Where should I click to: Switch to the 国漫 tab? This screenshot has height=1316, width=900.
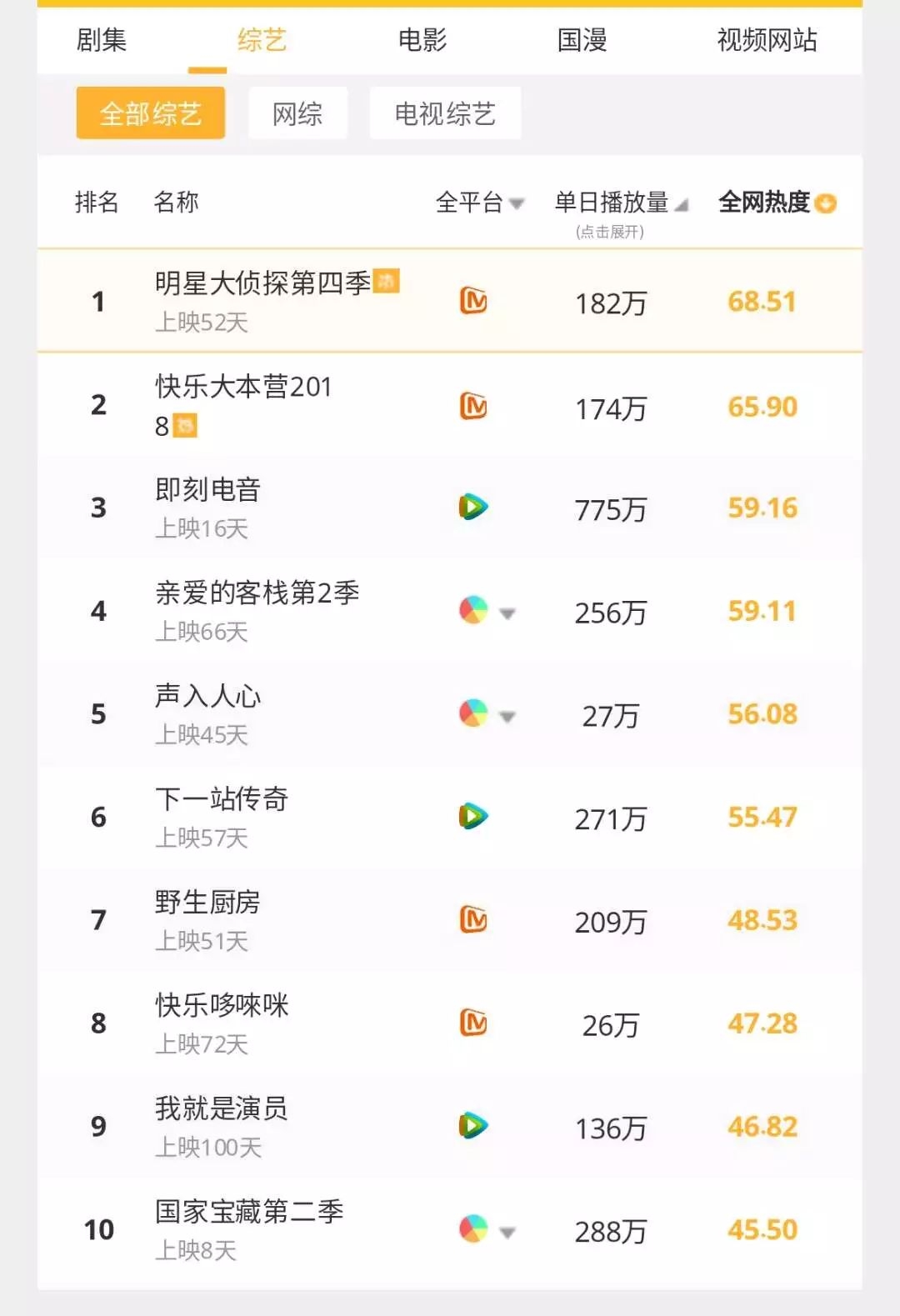click(582, 40)
